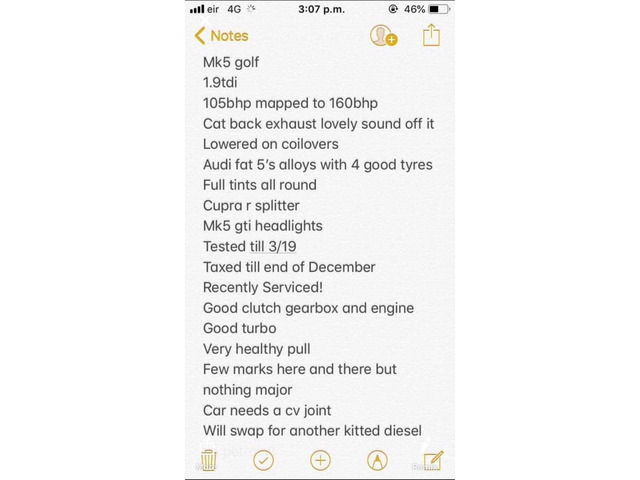Share this Mk5 golf note
Screen dimensions: 640x480
(x=431, y=35)
